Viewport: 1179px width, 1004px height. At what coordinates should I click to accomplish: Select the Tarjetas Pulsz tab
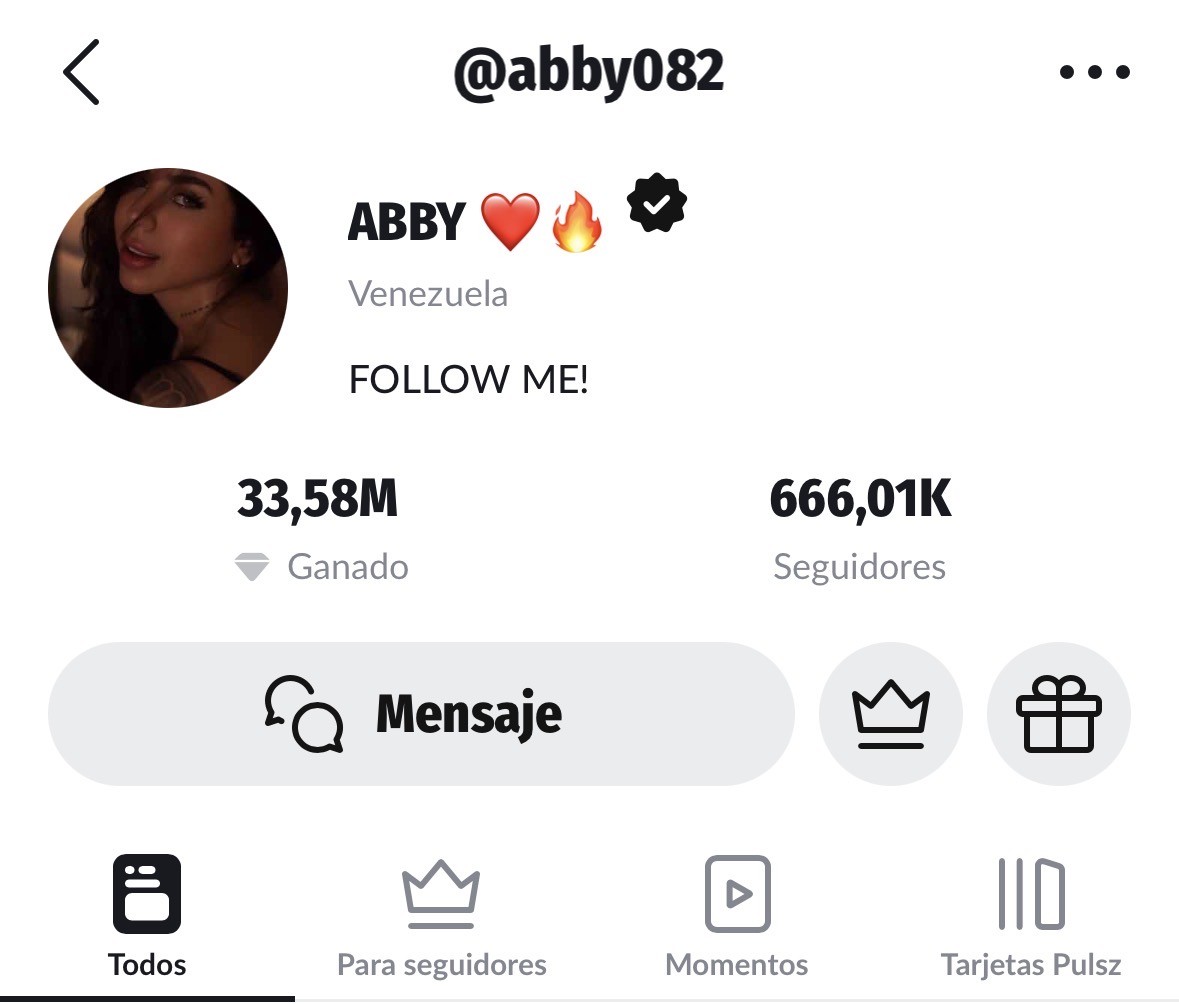click(x=1031, y=916)
